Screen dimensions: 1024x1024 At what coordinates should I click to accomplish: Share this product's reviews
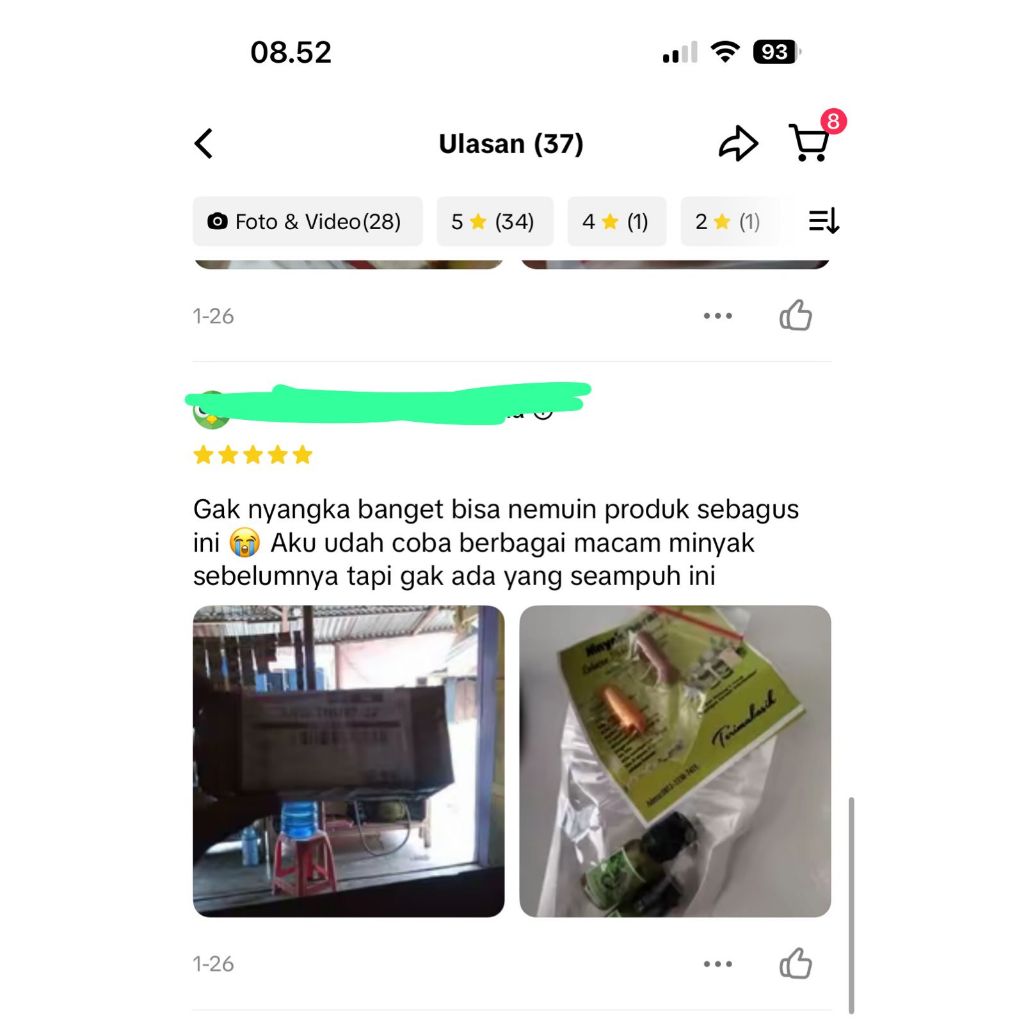[738, 144]
